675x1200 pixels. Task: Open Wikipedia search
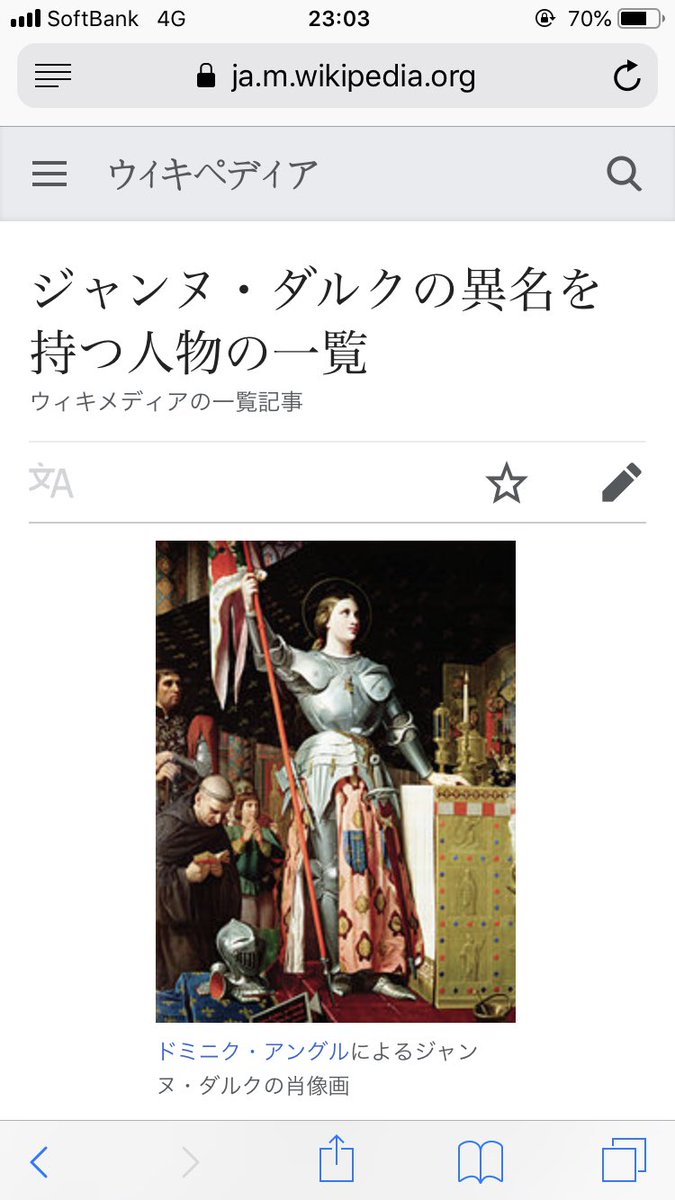[624, 175]
